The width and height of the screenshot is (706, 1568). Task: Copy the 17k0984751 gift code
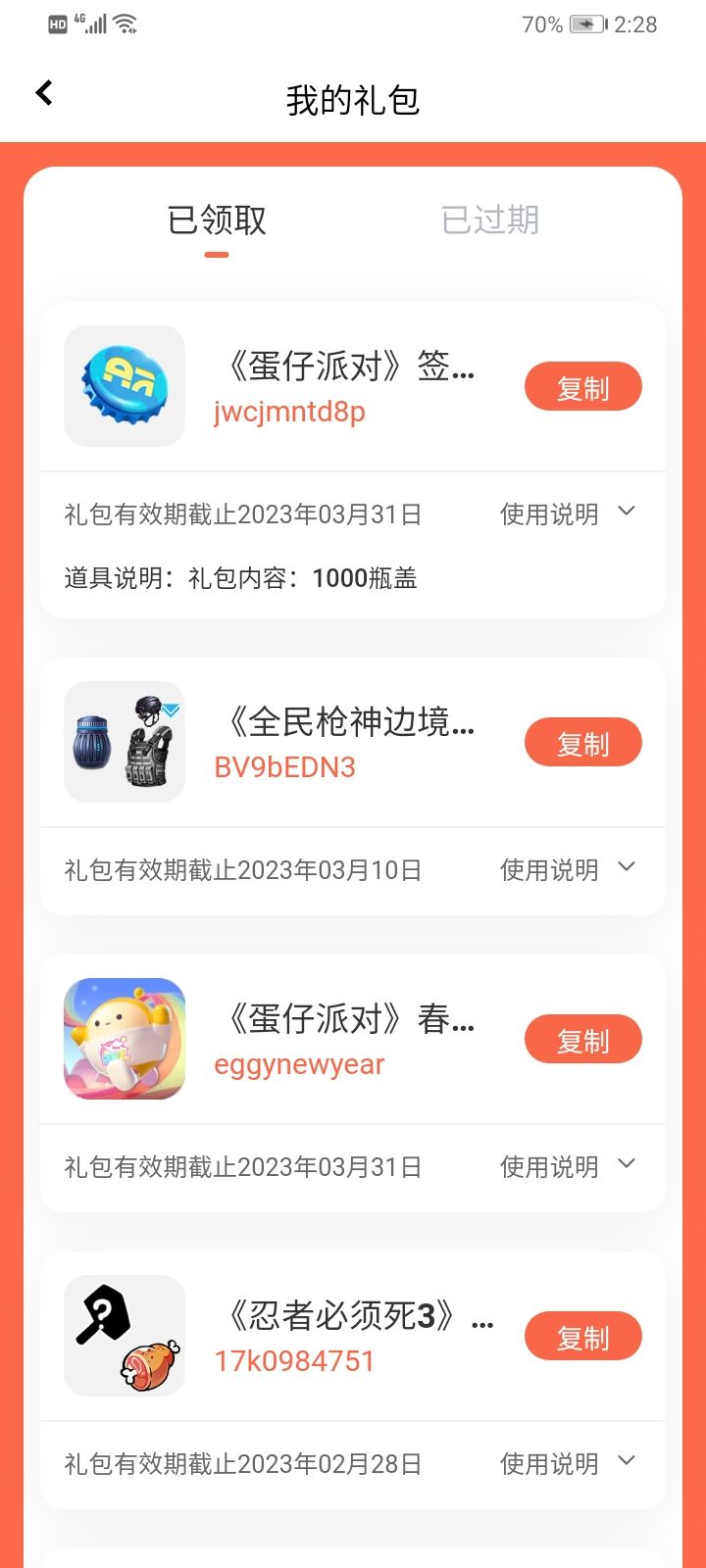[x=582, y=1337]
